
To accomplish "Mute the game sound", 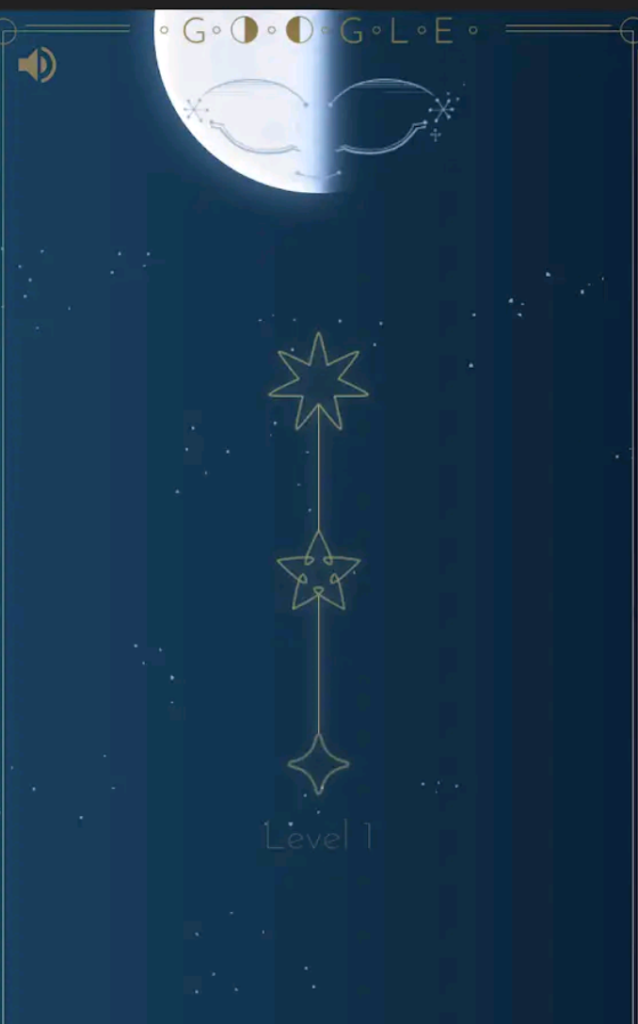I will [x=36, y=66].
